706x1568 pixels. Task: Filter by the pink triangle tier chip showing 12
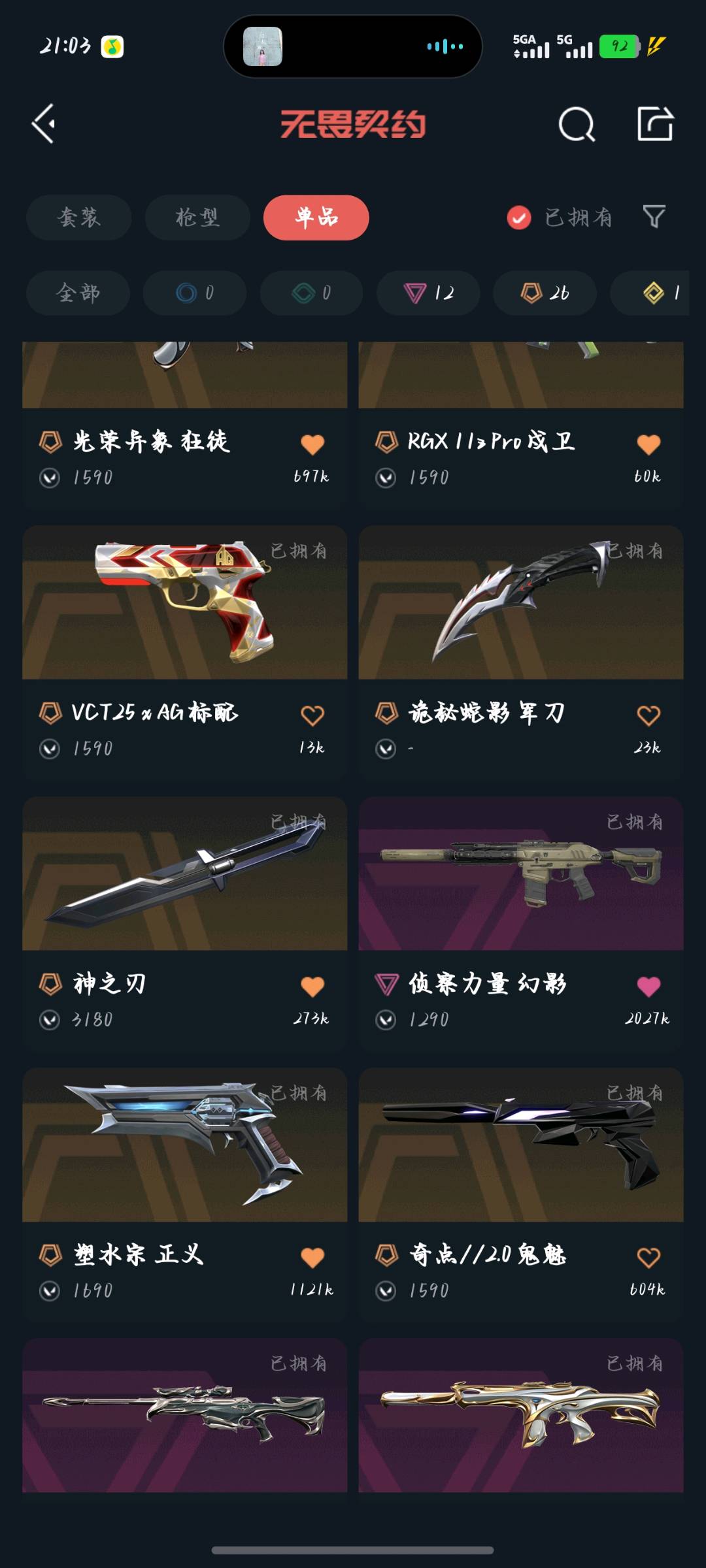tap(428, 293)
